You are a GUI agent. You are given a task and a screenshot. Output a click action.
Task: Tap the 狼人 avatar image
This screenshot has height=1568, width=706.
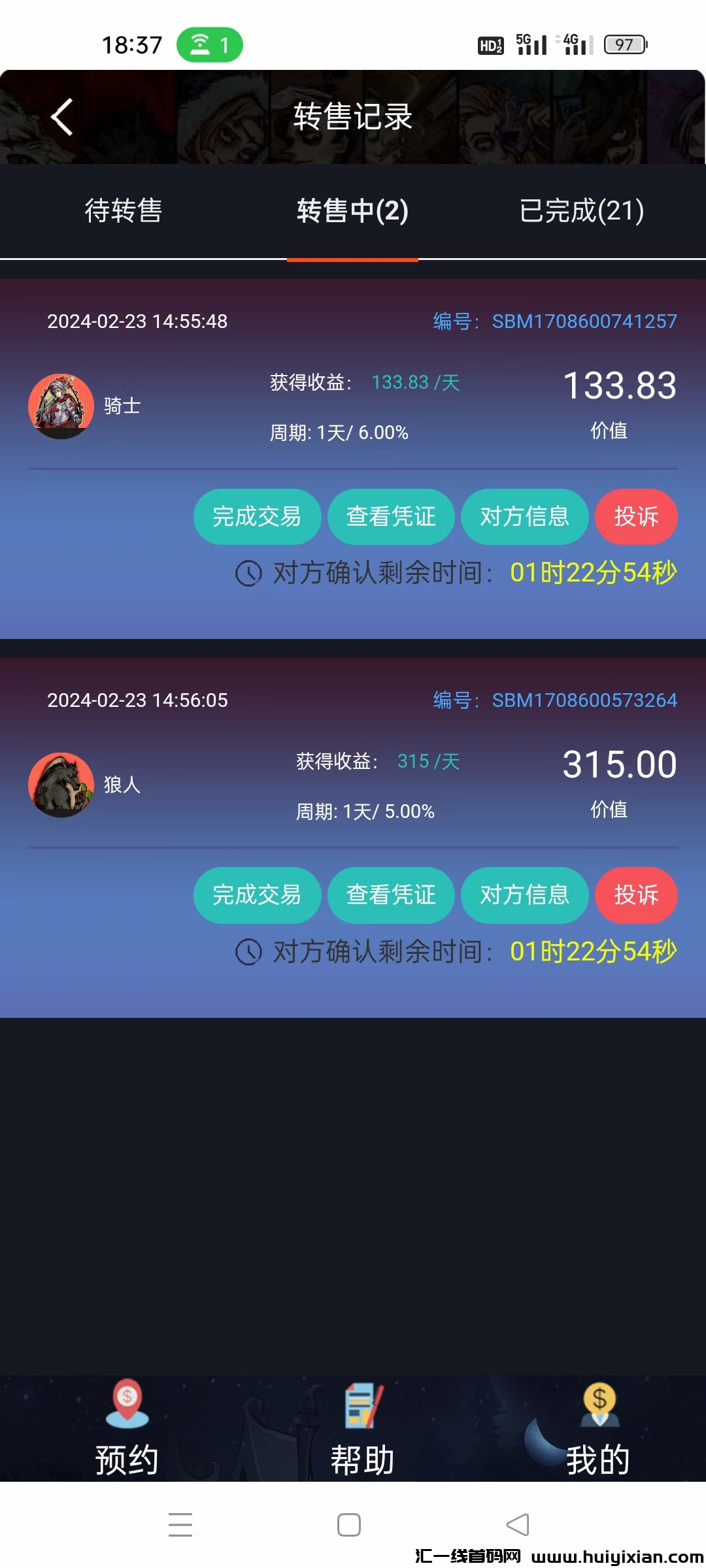60,784
